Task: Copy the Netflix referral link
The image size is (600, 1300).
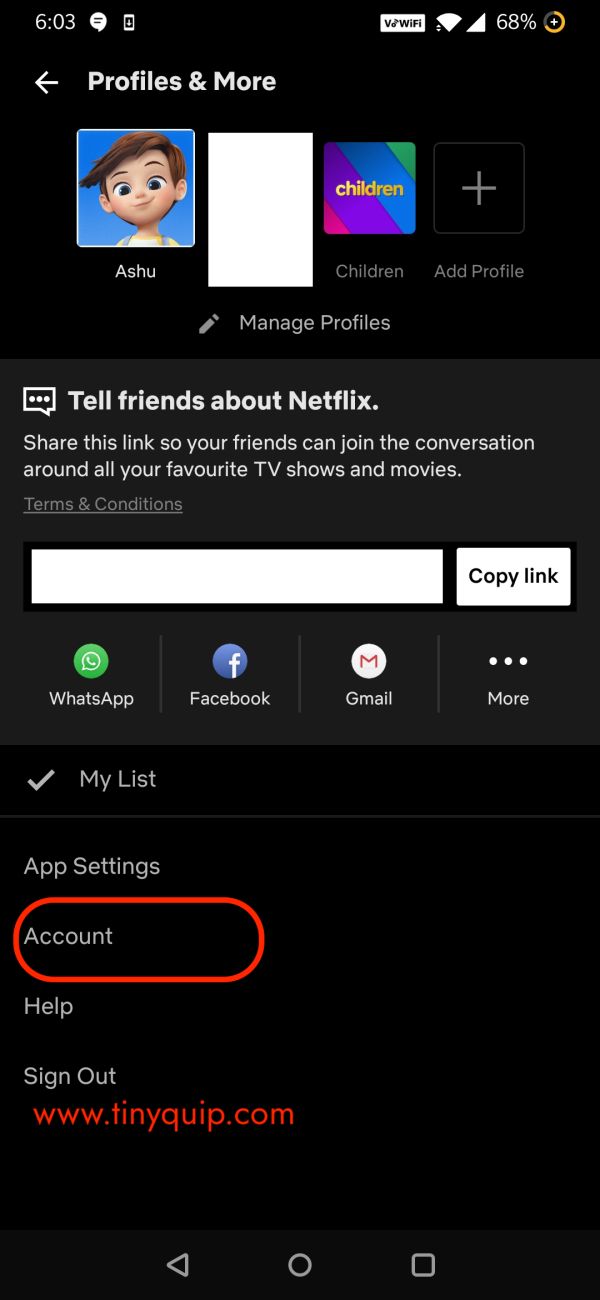Action: pos(513,576)
